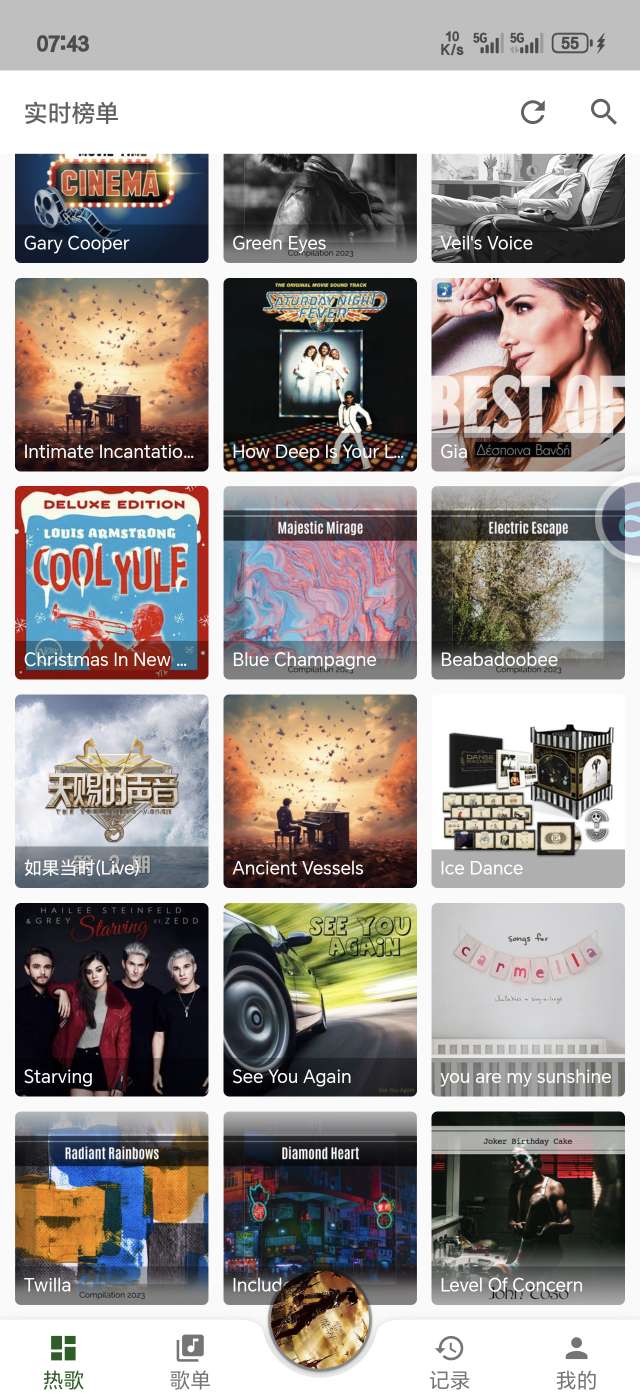Switch to the 歌单 tab
Viewport: 640px width, 1400px height.
[x=190, y=1361]
